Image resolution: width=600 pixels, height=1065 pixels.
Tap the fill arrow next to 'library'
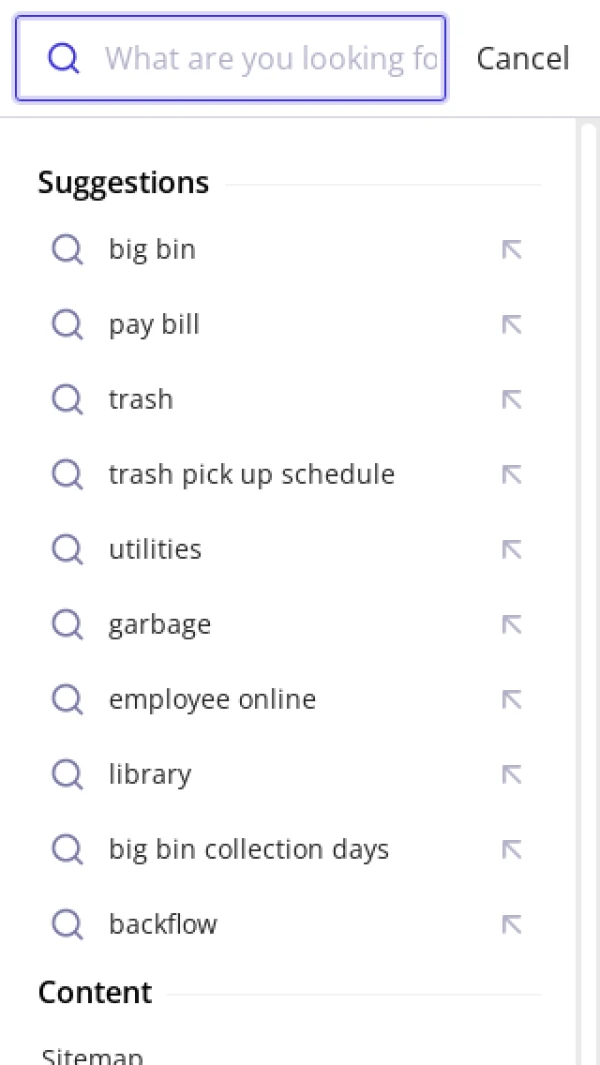[512, 774]
